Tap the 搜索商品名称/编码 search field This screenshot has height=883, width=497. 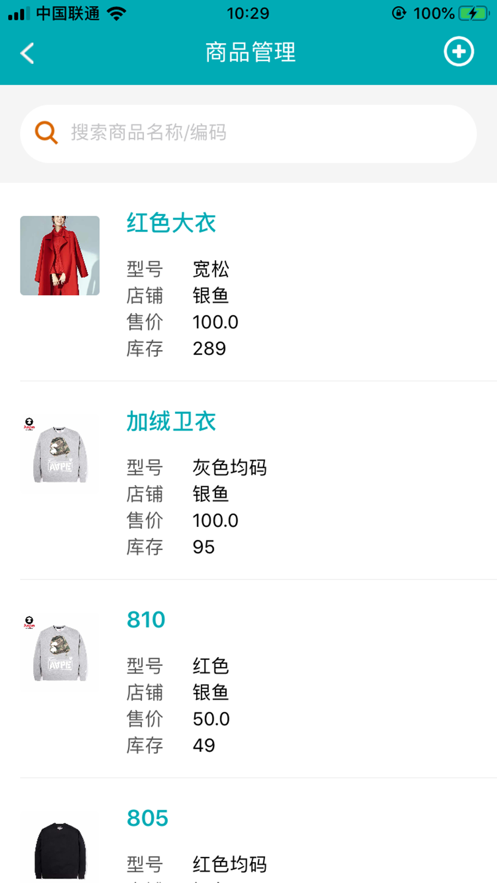pos(248,133)
